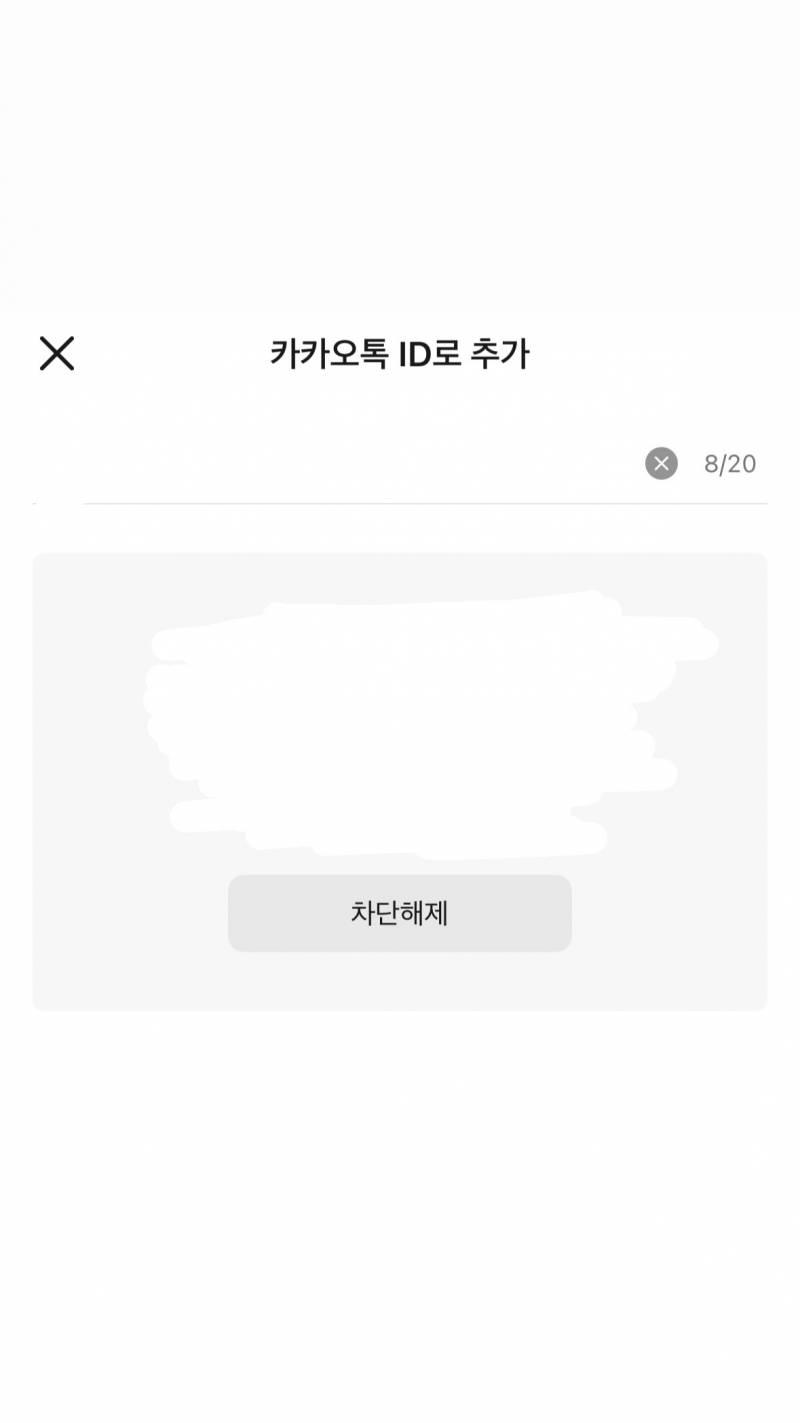
Task: Tap the 8/20 character counter
Action: [x=730, y=462]
